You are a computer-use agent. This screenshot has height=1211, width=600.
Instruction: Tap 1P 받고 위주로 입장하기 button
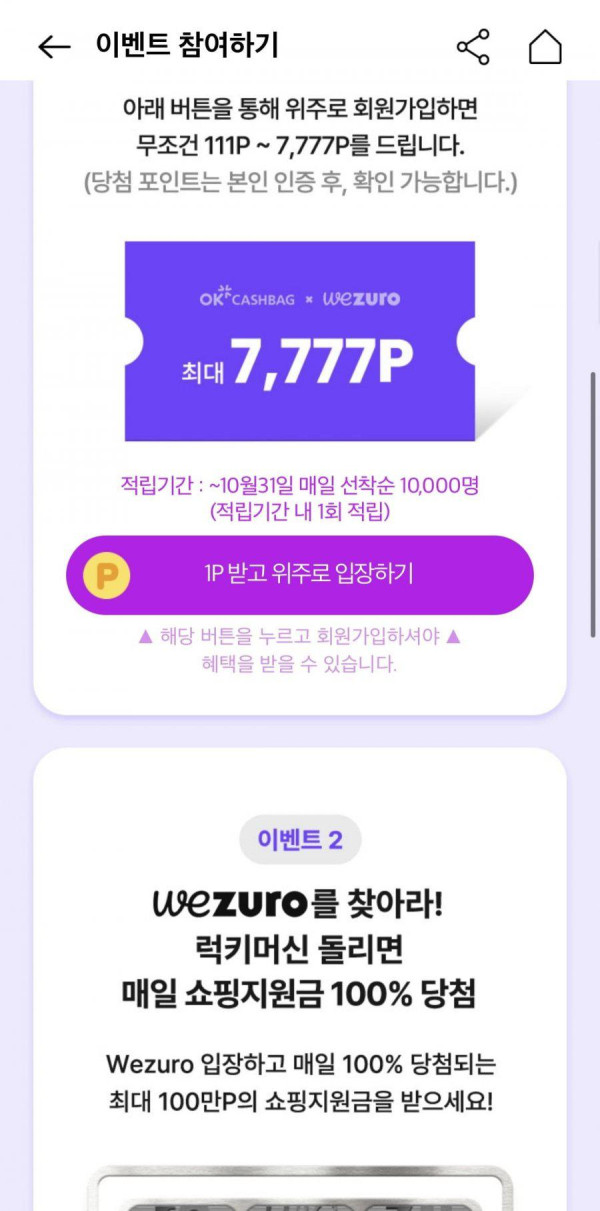click(x=300, y=575)
